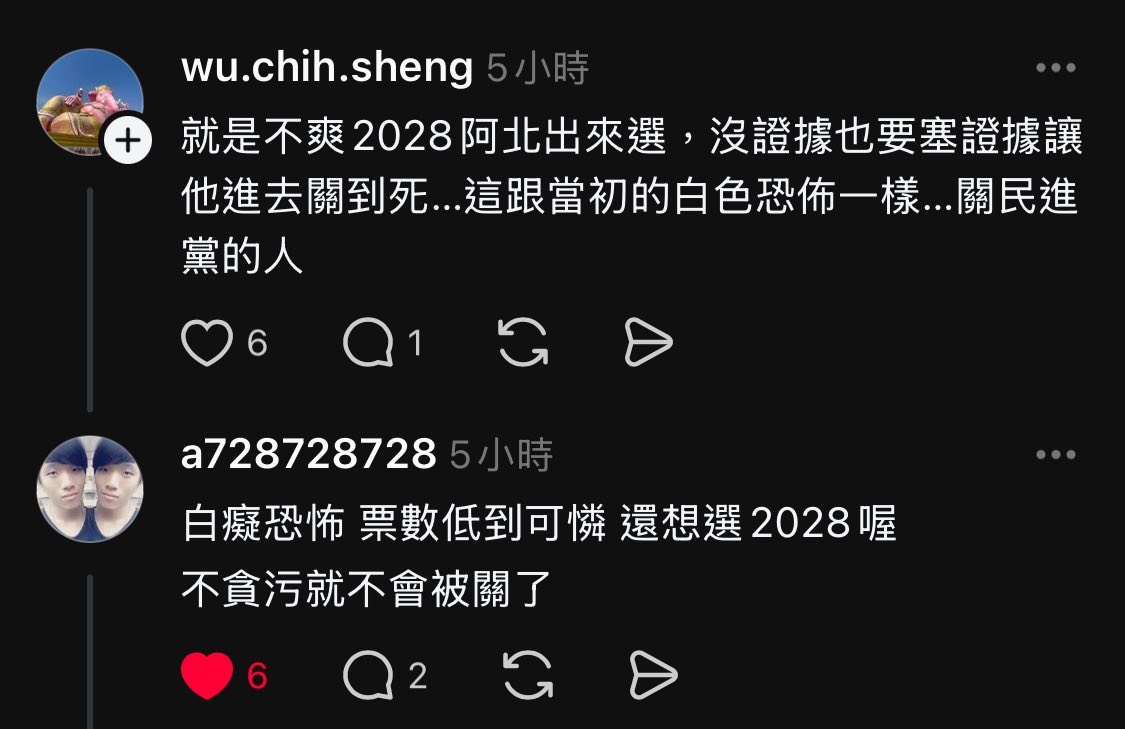Viewport: 1125px width, 729px height.
Task: Open overflow menu on wu.chih.sheng's comment
Action: coord(1055,68)
